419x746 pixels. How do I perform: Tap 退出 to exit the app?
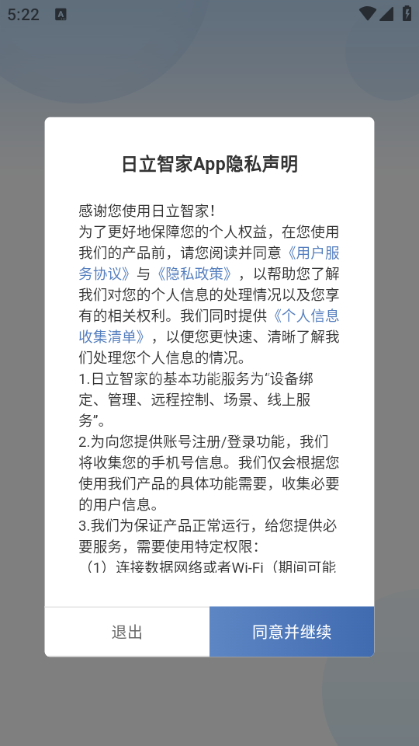(127, 632)
